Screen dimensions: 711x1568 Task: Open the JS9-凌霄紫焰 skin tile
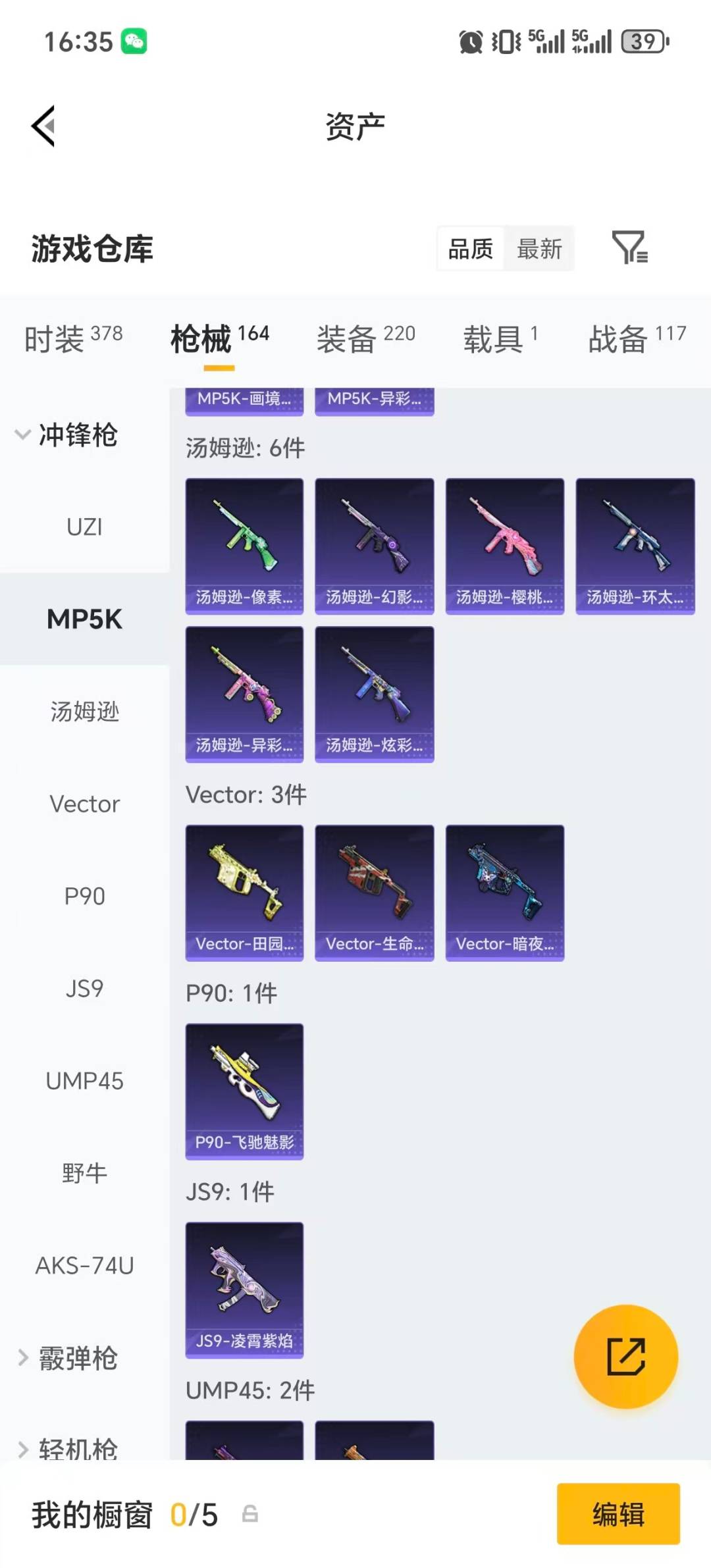pyautogui.click(x=244, y=1290)
